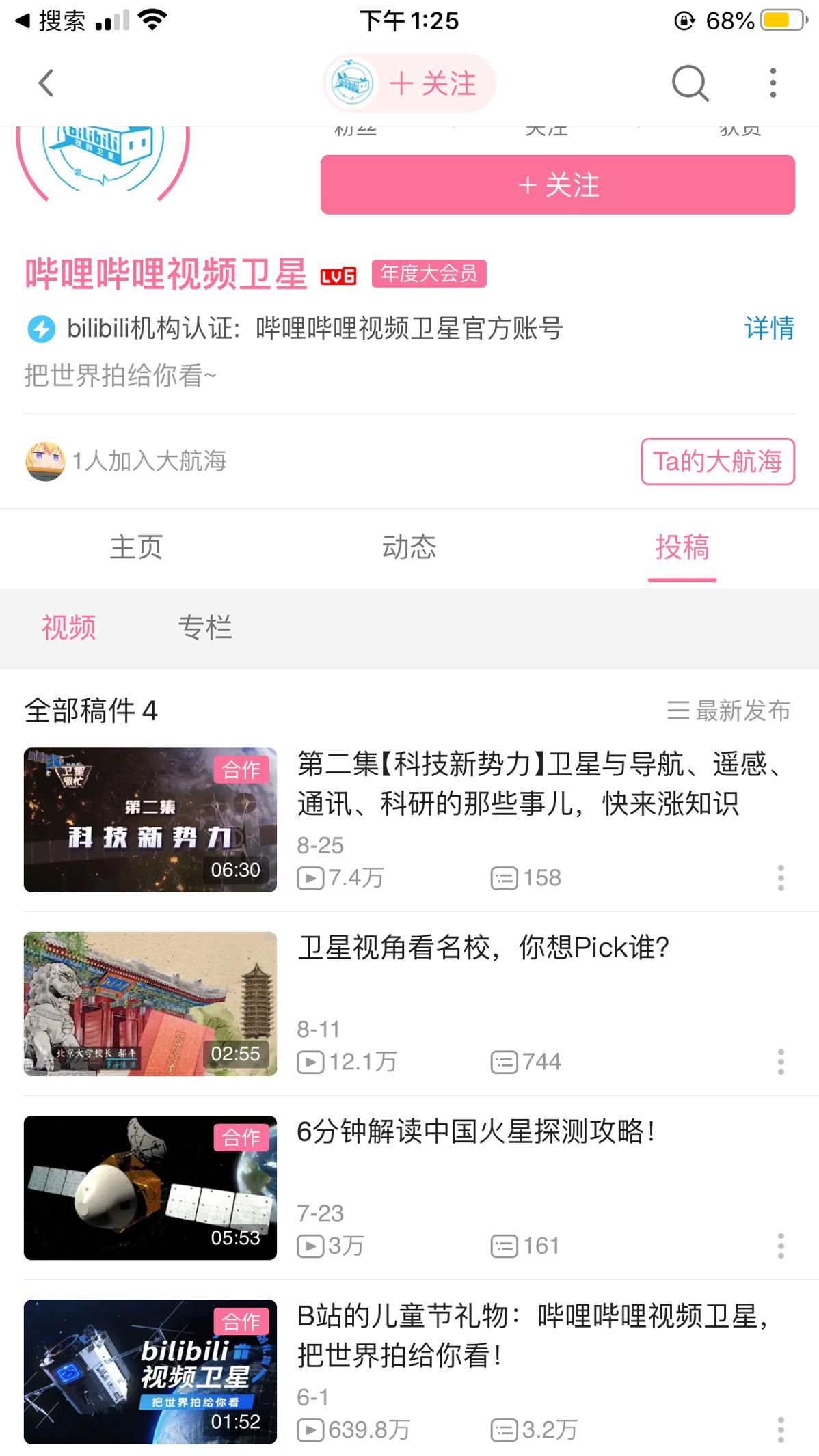This screenshot has width=819, height=1456.
Task: Open the search icon
Action: click(x=690, y=83)
